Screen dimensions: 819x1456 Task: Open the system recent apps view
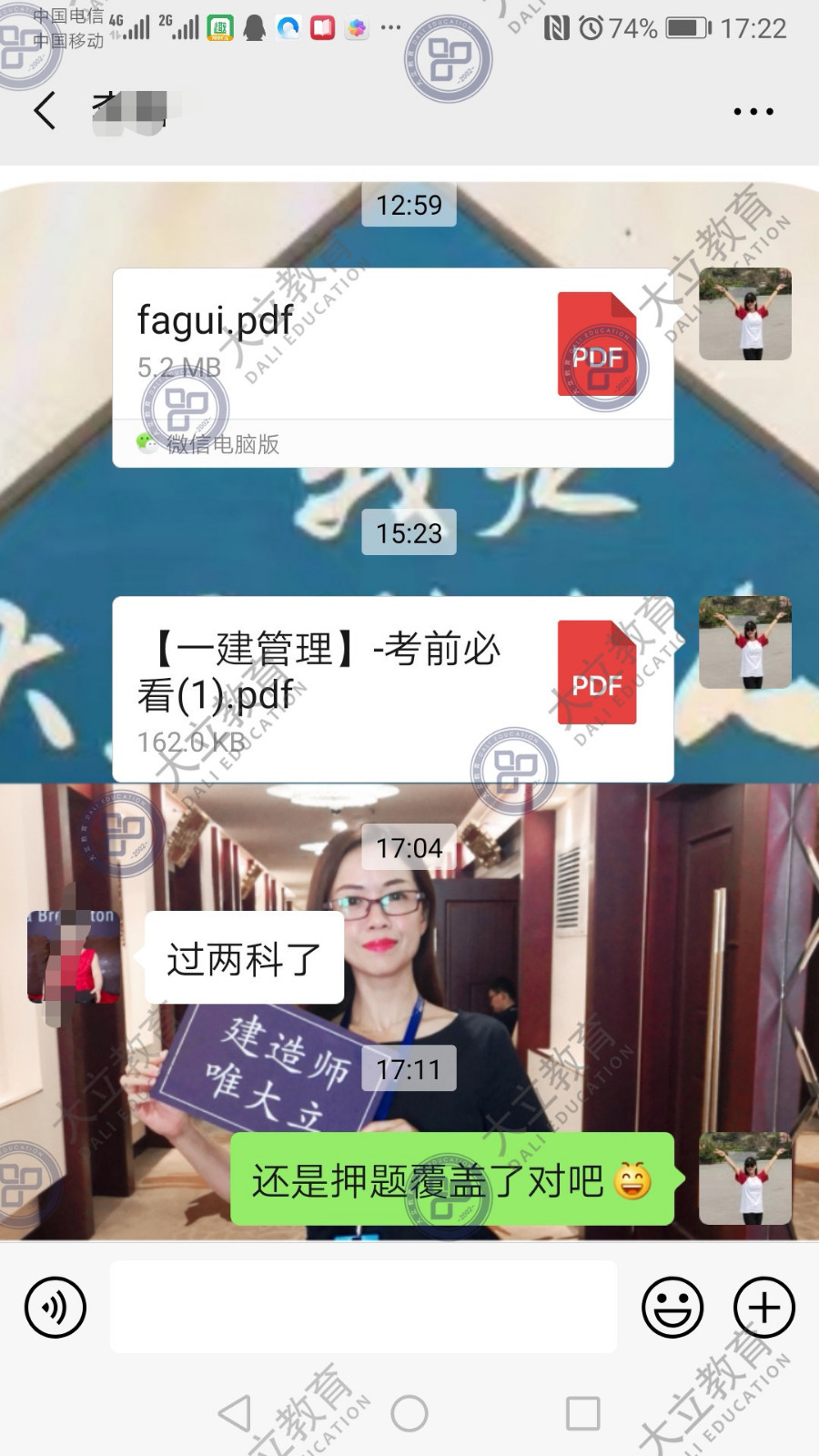pyautogui.click(x=582, y=1413)
